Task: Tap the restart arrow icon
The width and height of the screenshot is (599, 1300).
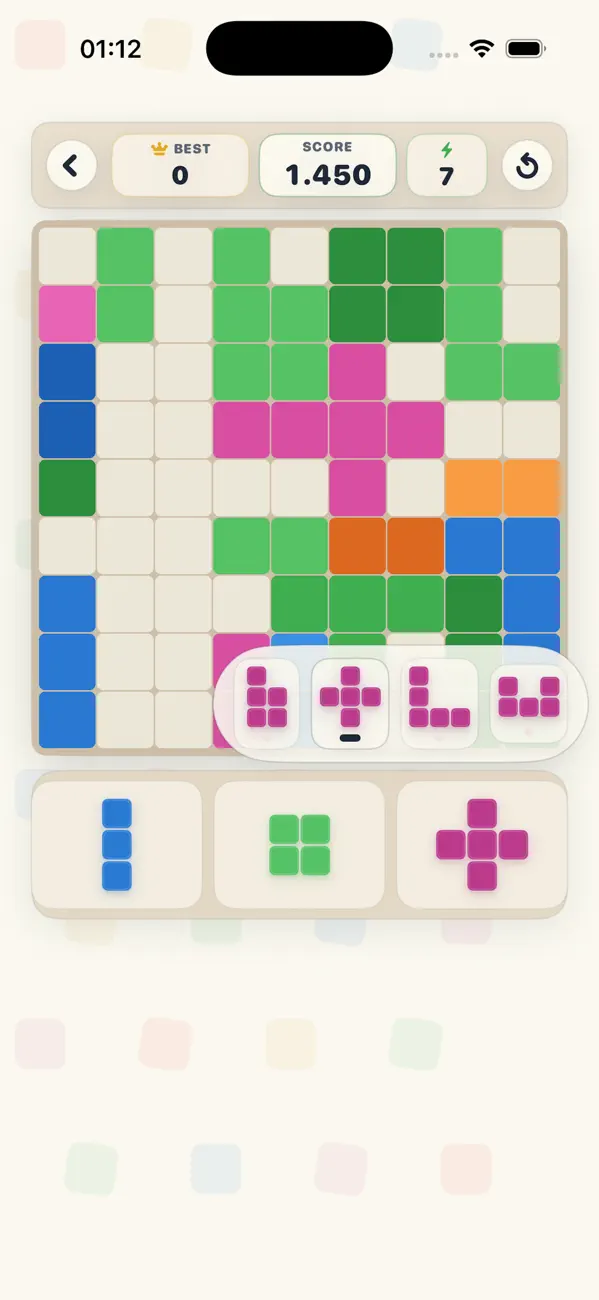Action: (x=527, y=166)
